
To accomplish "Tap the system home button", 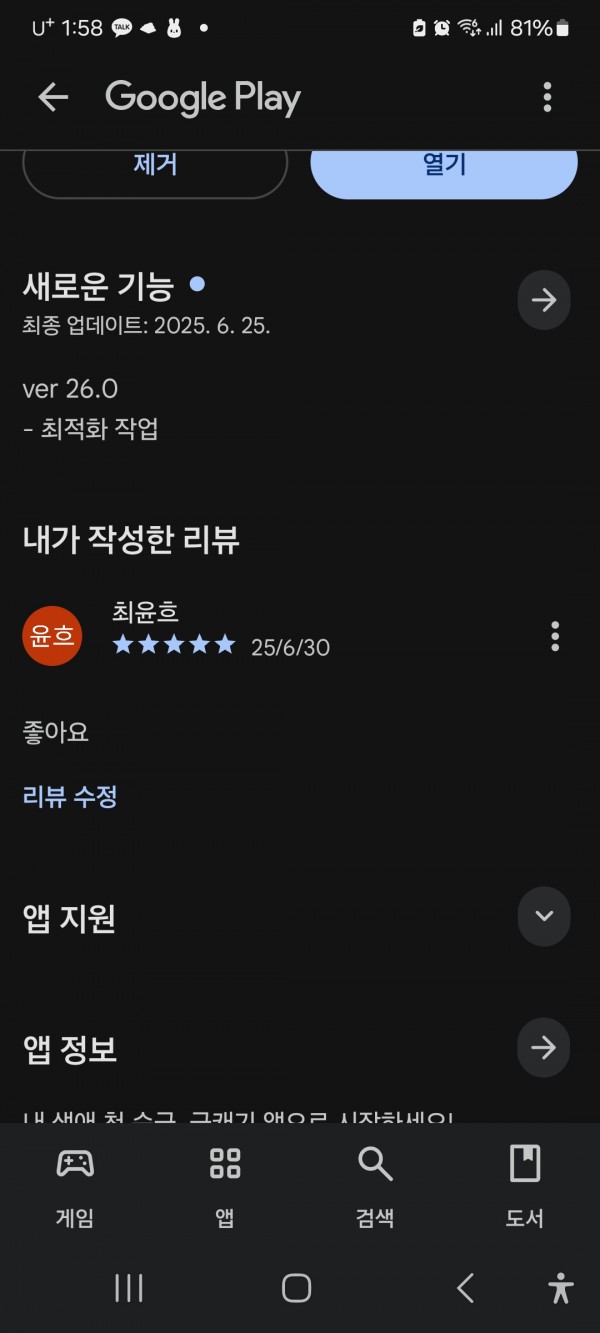I will coord(297,1288).
